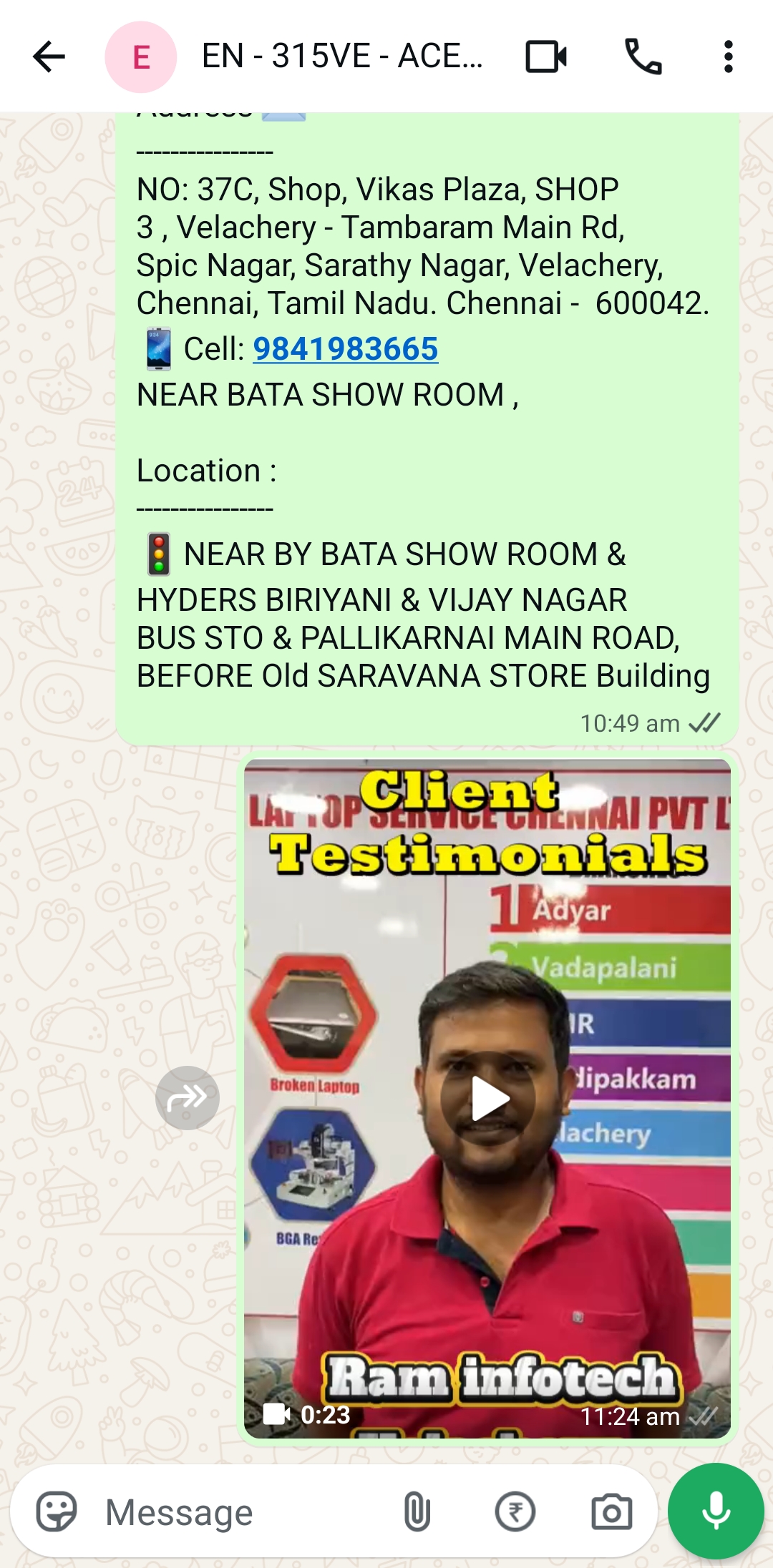Attach a file with the paperclip
The width and height of the screenshot is (773, 1568).
click(x=417, y=1512)
